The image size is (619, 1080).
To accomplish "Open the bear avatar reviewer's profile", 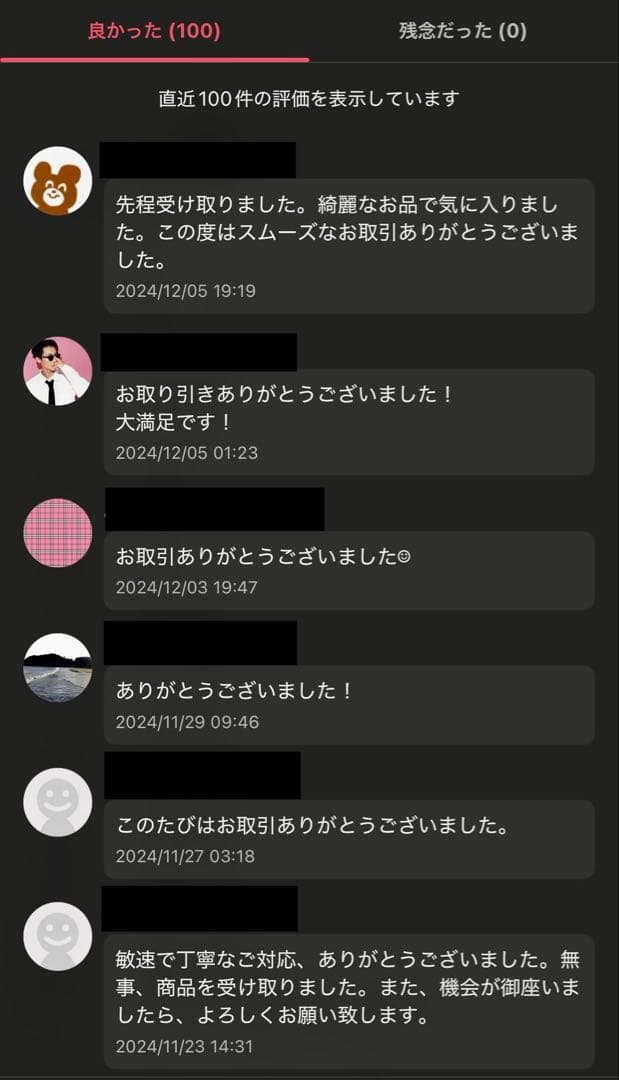I will coord(57,181).
